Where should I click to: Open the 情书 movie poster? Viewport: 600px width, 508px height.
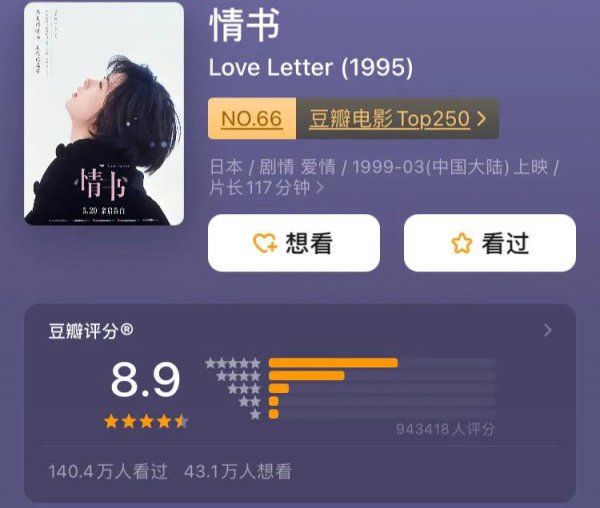click(x=104, y=113)
